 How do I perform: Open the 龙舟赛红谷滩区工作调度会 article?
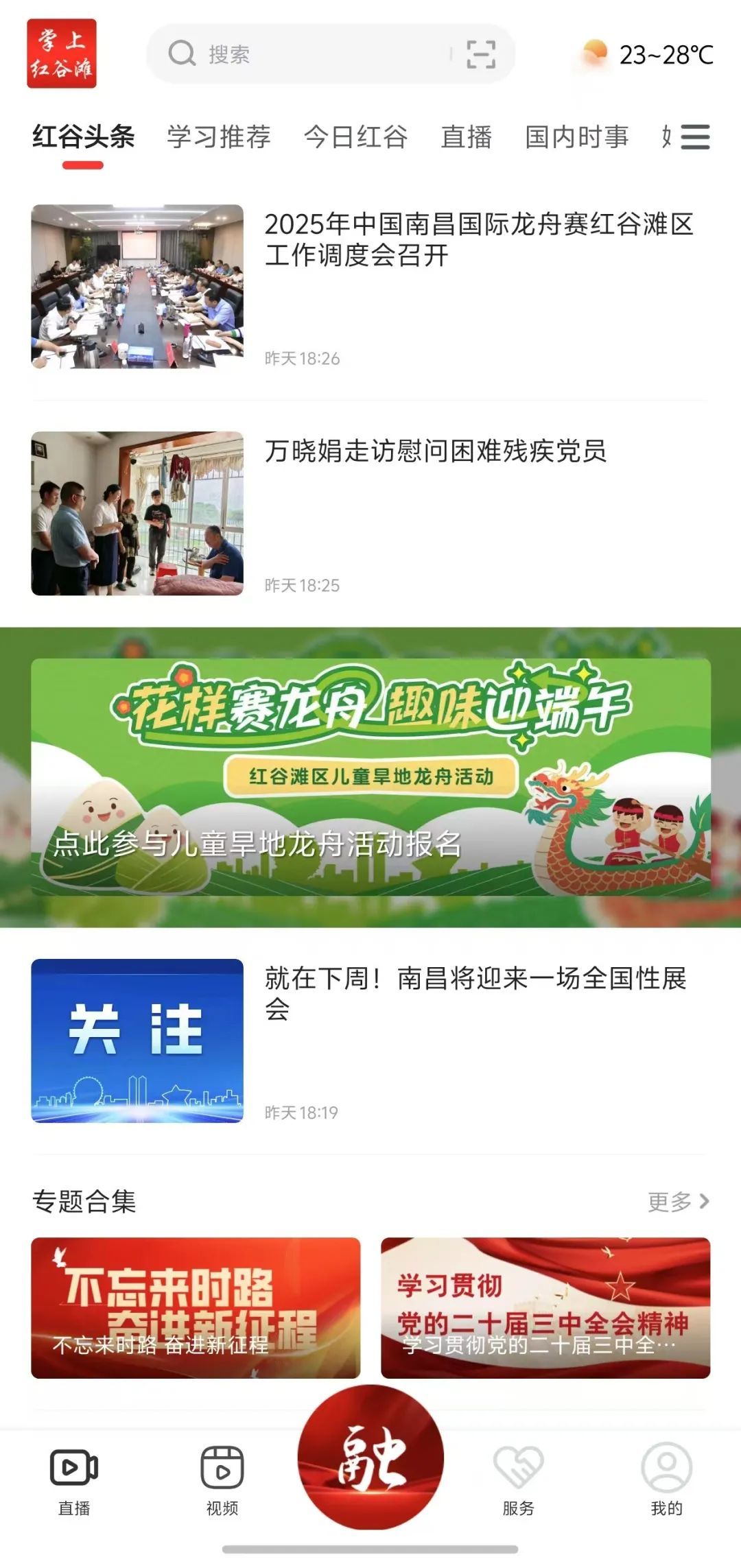479,240
